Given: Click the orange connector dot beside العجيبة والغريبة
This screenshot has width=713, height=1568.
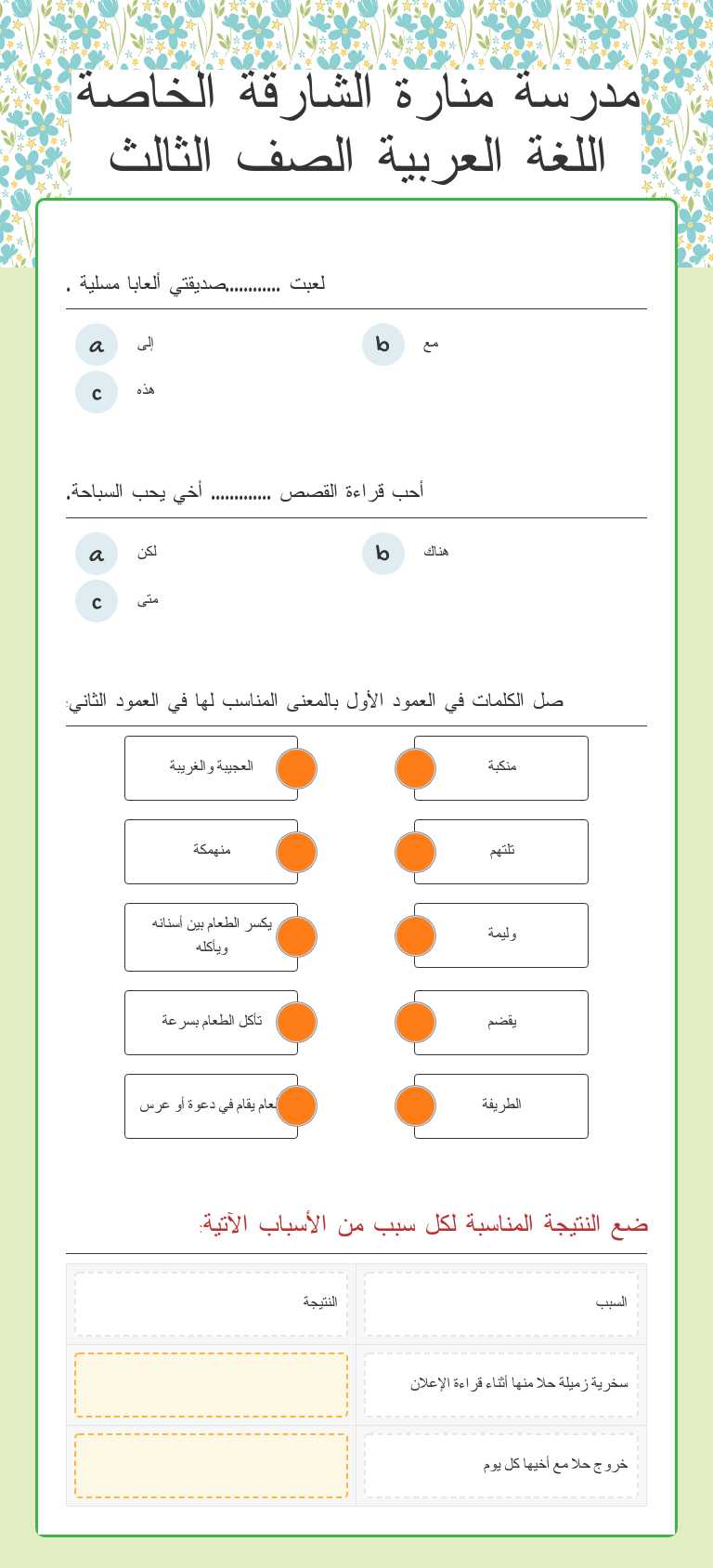Looking at the screenshot, I should pos(296,768).
